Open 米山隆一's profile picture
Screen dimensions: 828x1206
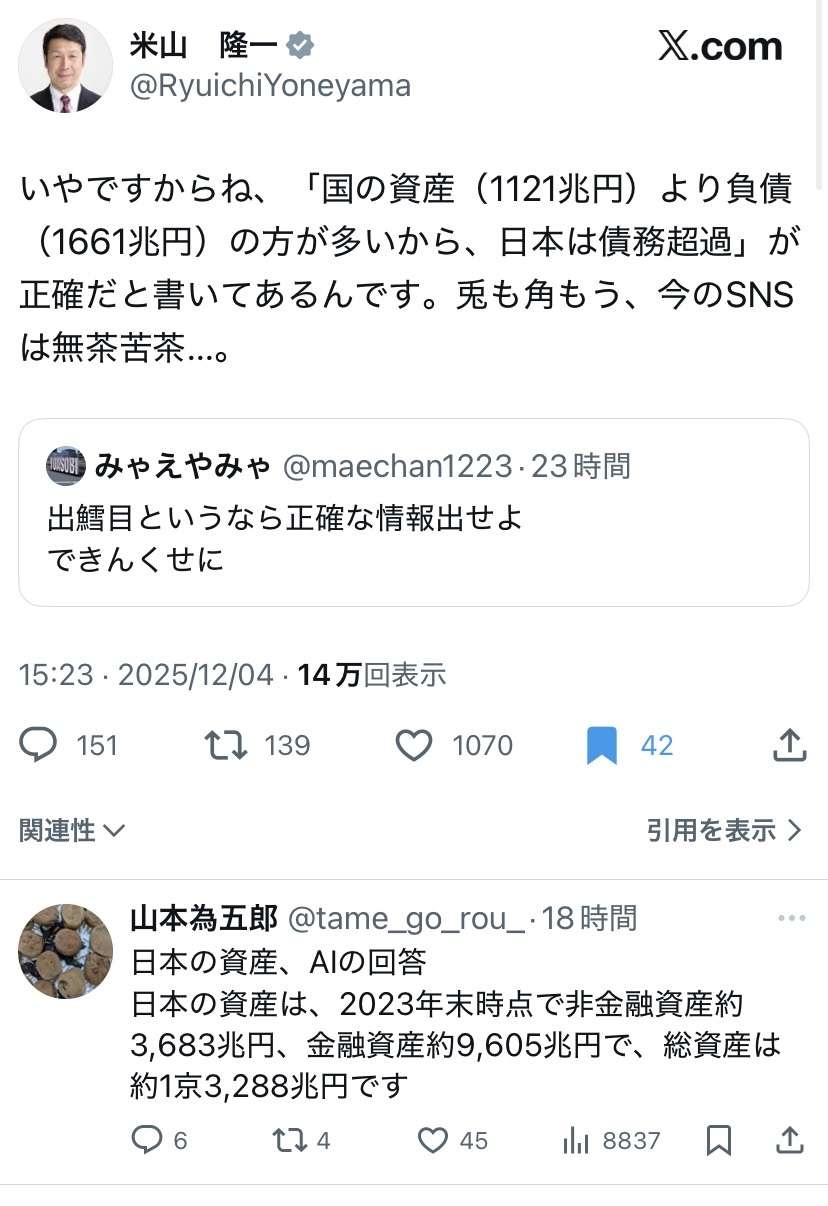point(66,66)
